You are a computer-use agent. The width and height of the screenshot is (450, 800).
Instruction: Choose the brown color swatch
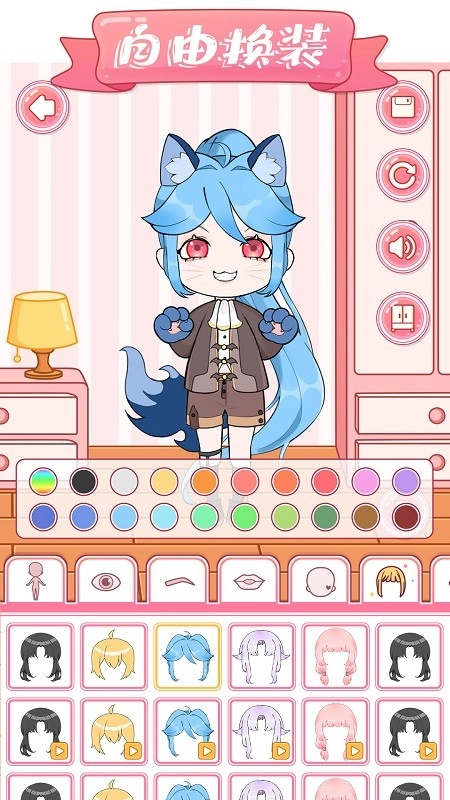pos(366,517)
